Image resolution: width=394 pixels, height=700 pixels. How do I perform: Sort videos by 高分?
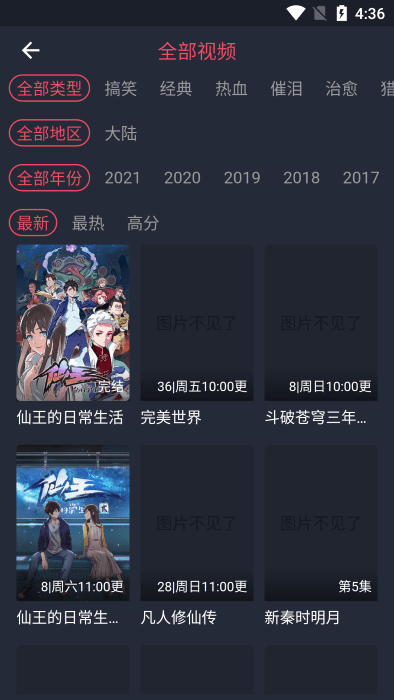(x=143, y=223)
